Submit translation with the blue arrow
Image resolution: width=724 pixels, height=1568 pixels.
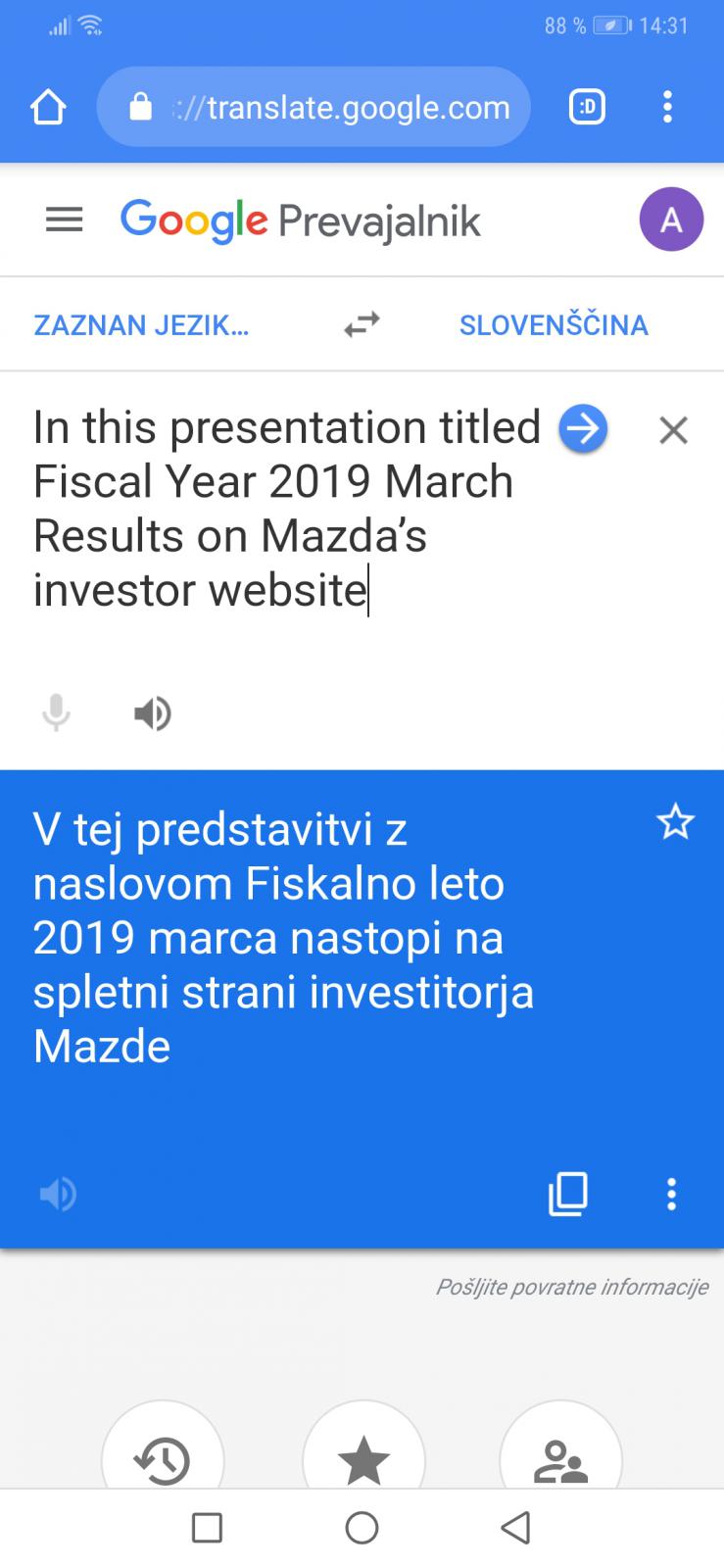[x=583, y=429]
